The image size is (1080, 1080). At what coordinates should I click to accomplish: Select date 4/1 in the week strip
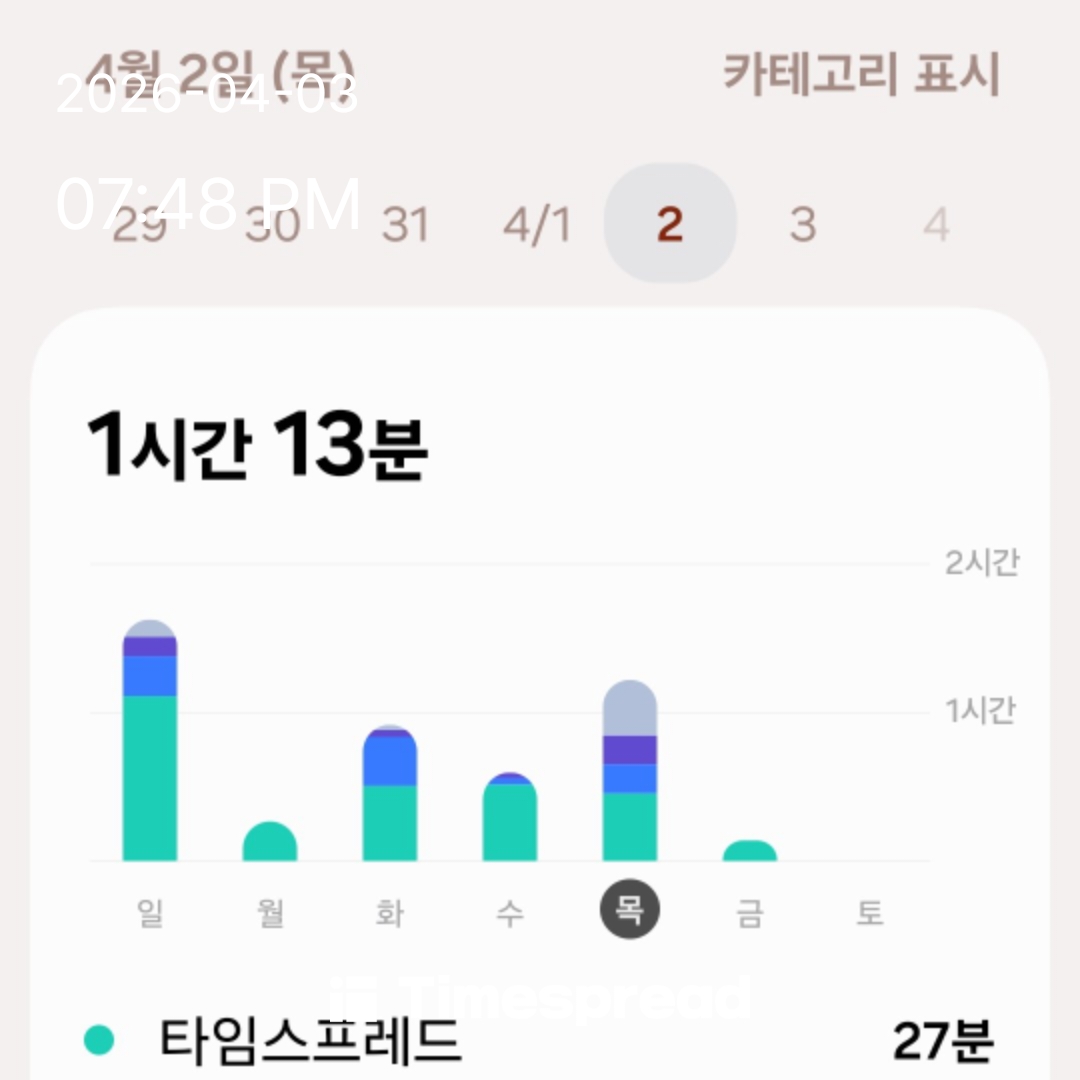[537, 224]
